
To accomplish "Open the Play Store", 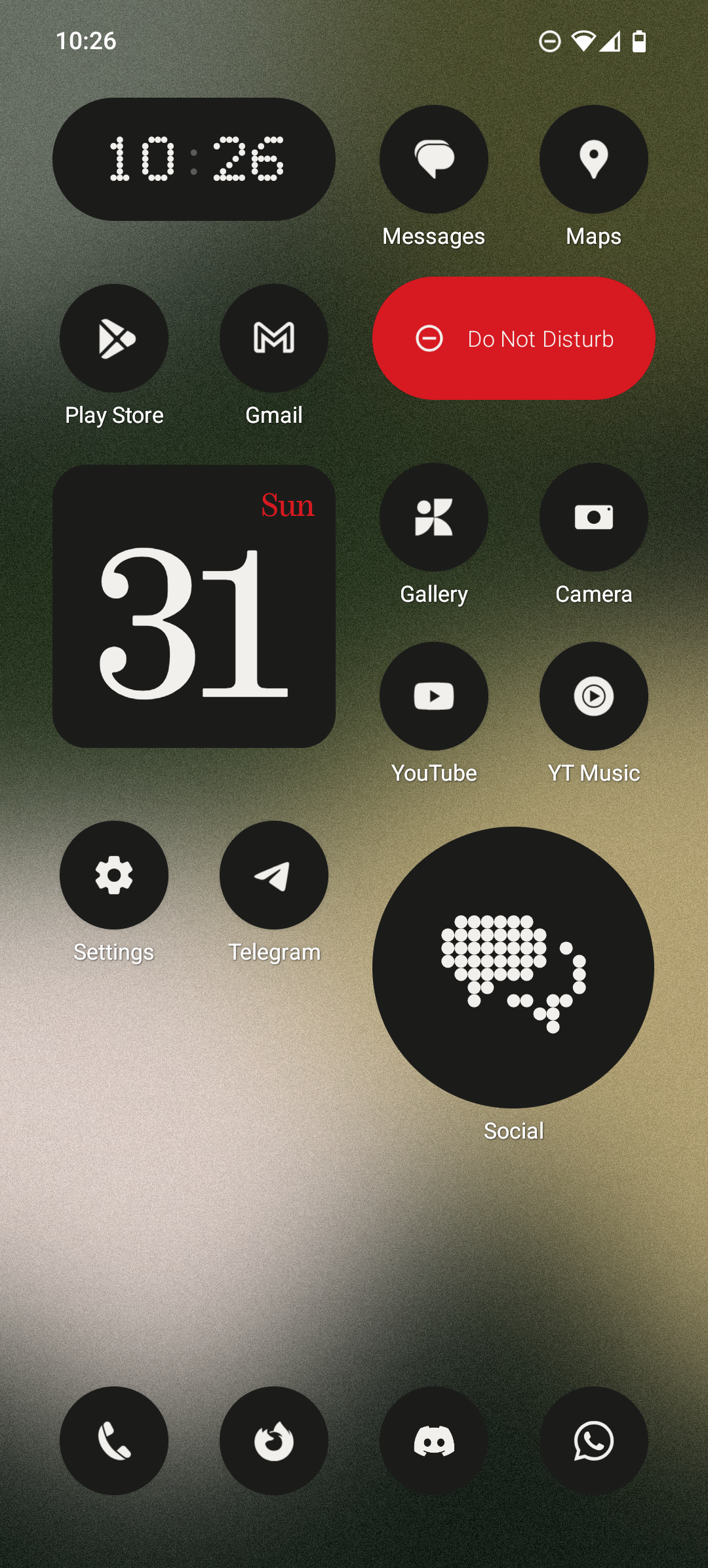I will (x=114, y=338).
